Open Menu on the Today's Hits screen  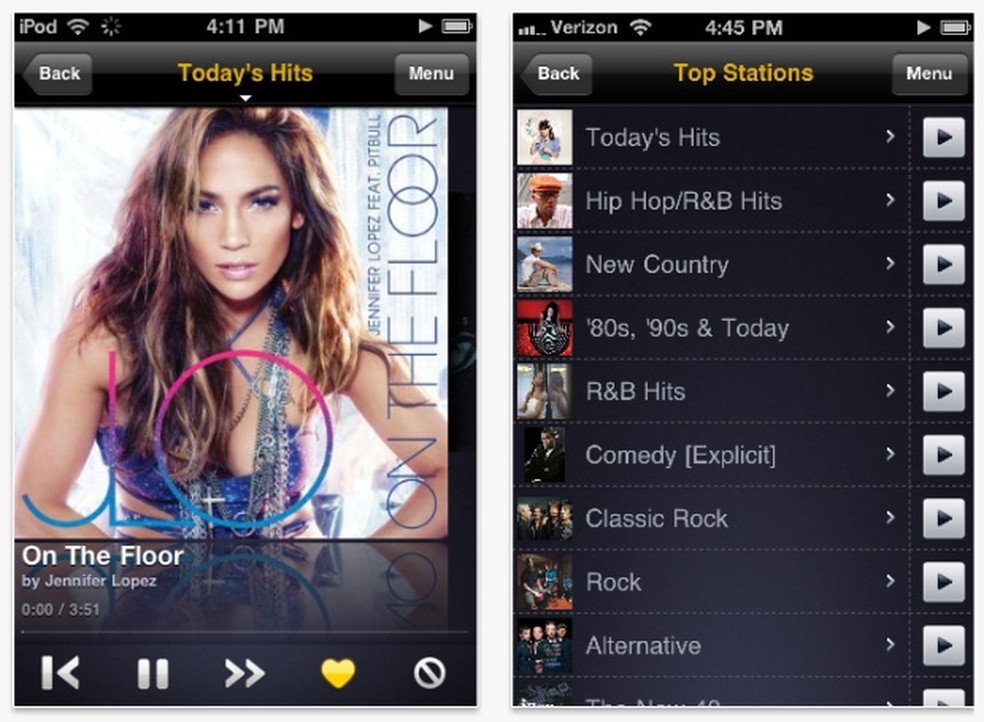[431, 73]
